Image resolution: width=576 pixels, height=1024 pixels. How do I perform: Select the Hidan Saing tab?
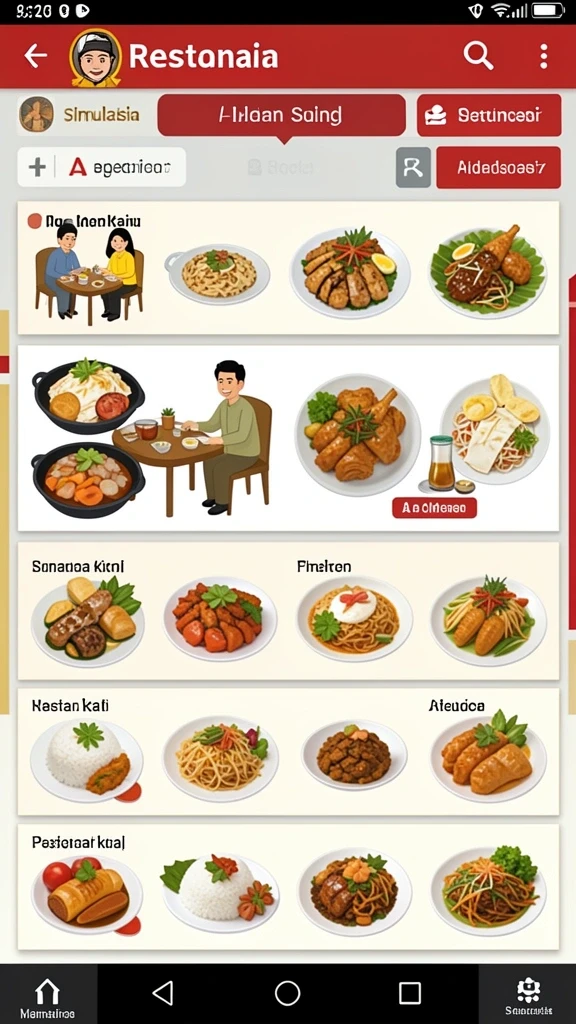(x=281, y=116)
